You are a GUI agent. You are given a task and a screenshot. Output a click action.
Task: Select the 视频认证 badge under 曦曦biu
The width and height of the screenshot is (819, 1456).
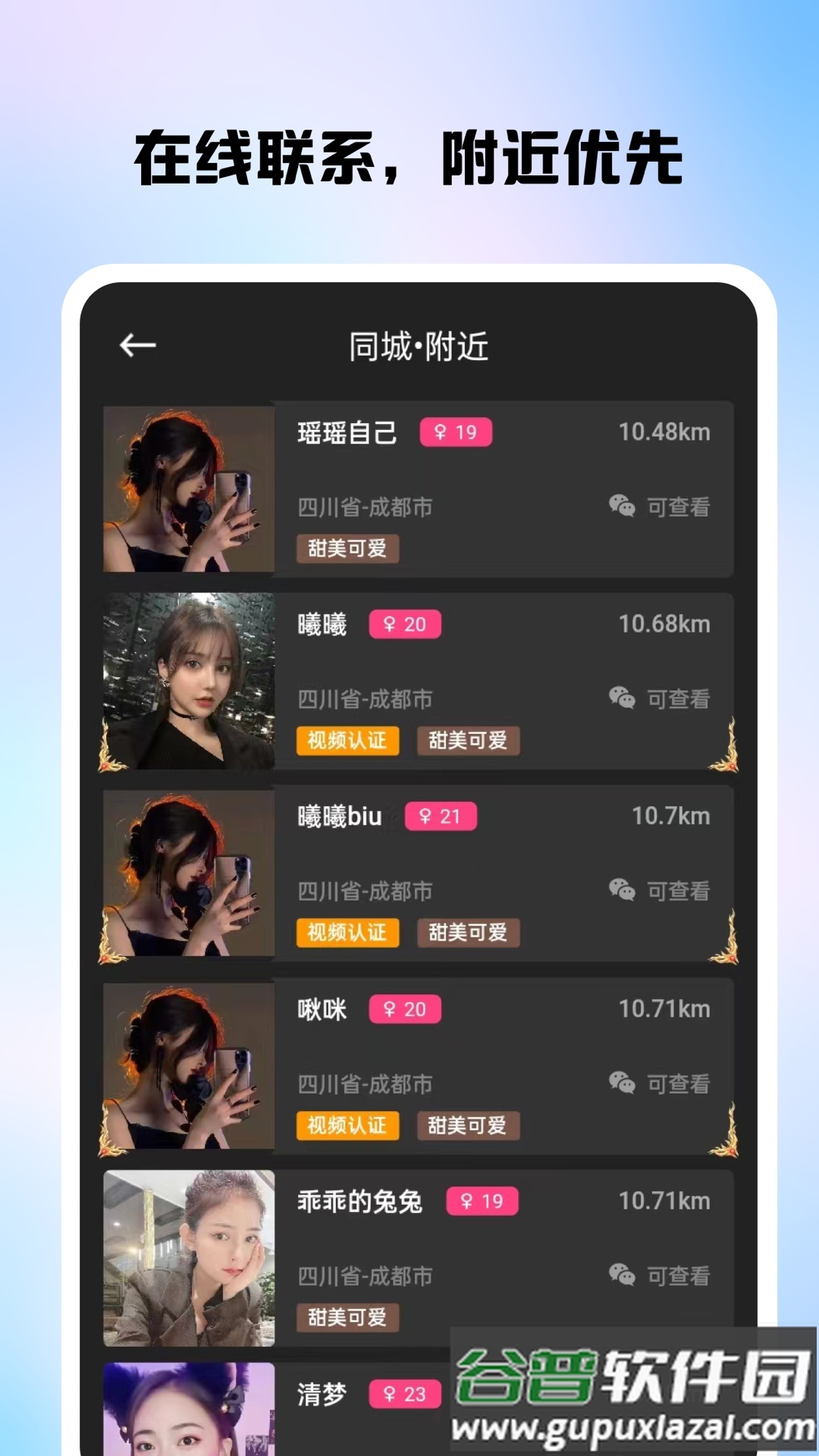point(347,934)
